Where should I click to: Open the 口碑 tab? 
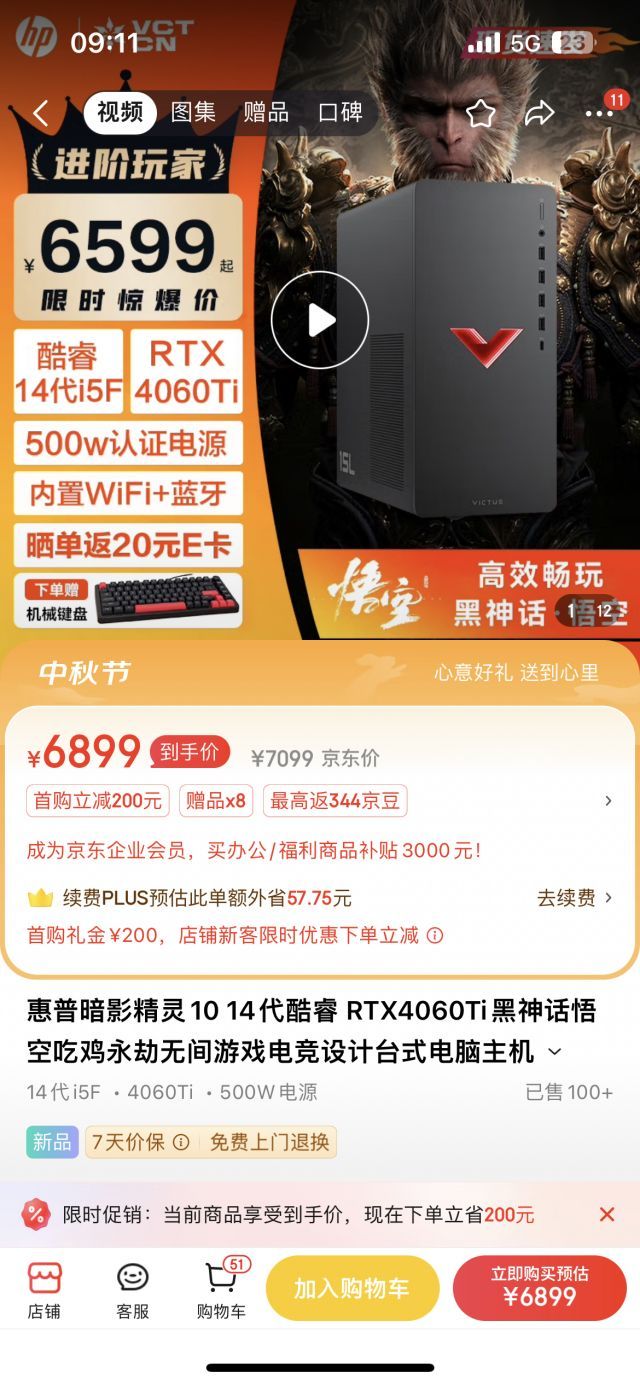[340, 113]
